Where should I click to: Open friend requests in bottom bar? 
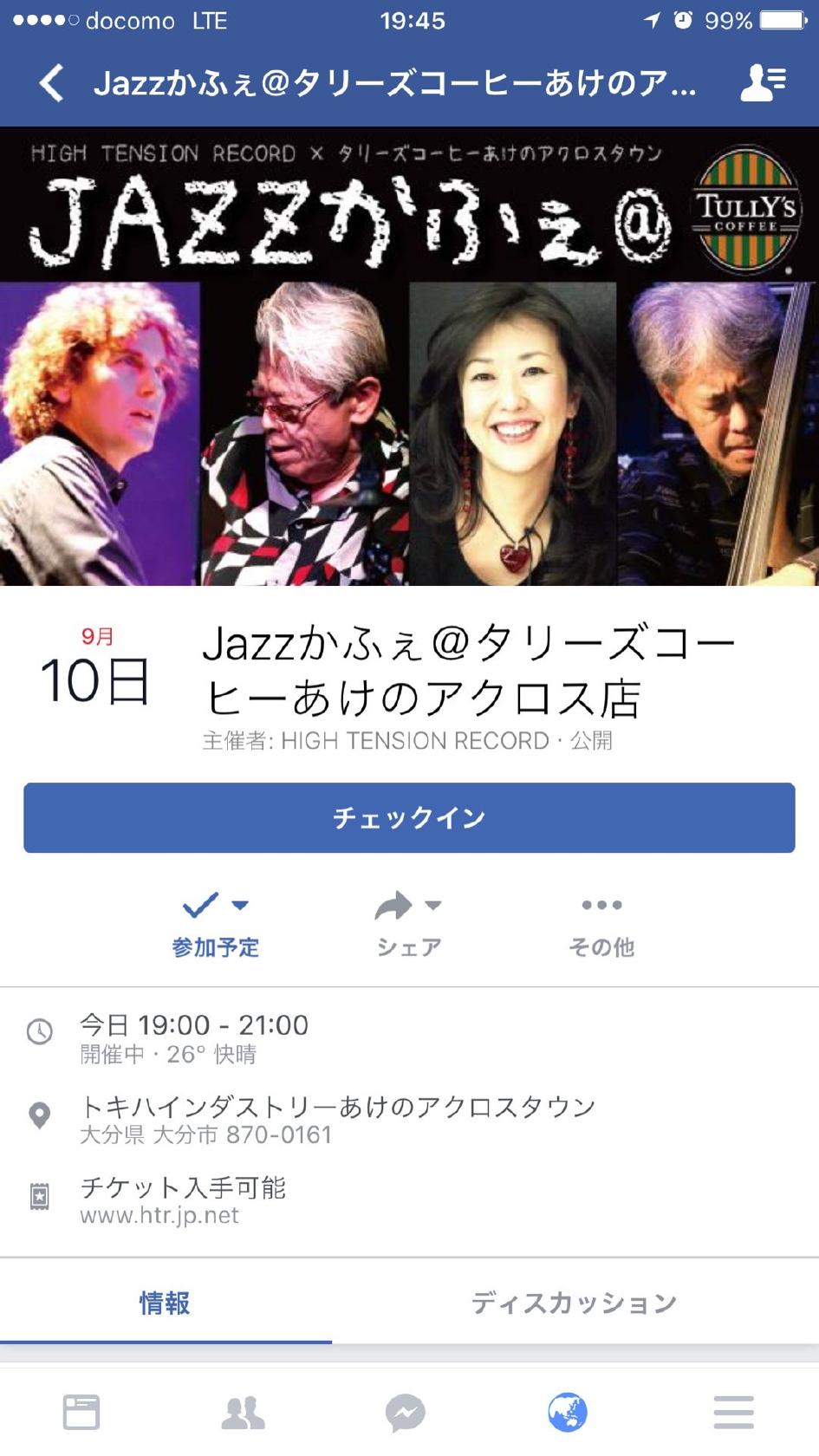(244, 1412)
